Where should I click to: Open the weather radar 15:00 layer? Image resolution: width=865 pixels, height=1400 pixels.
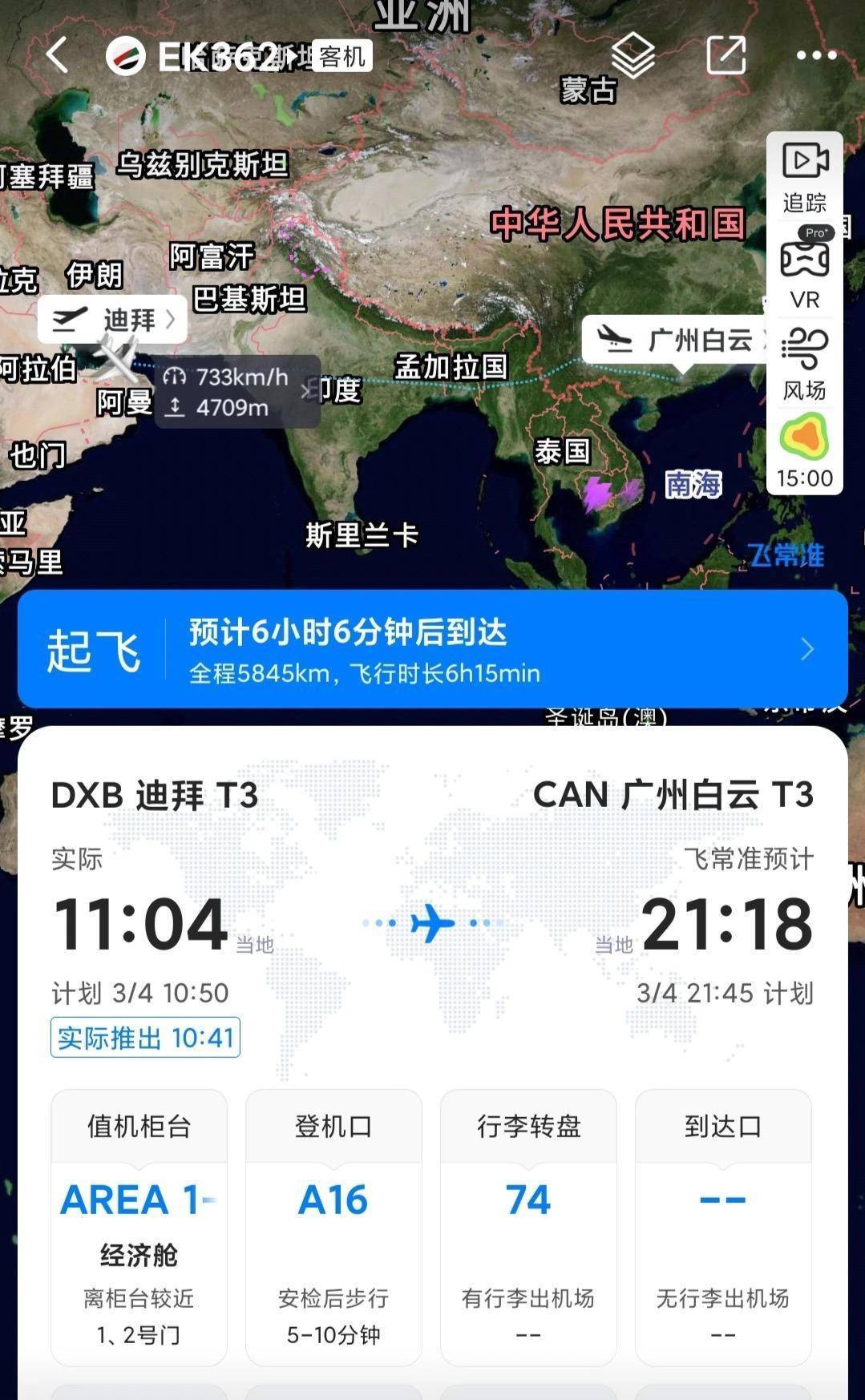point(805,452)
